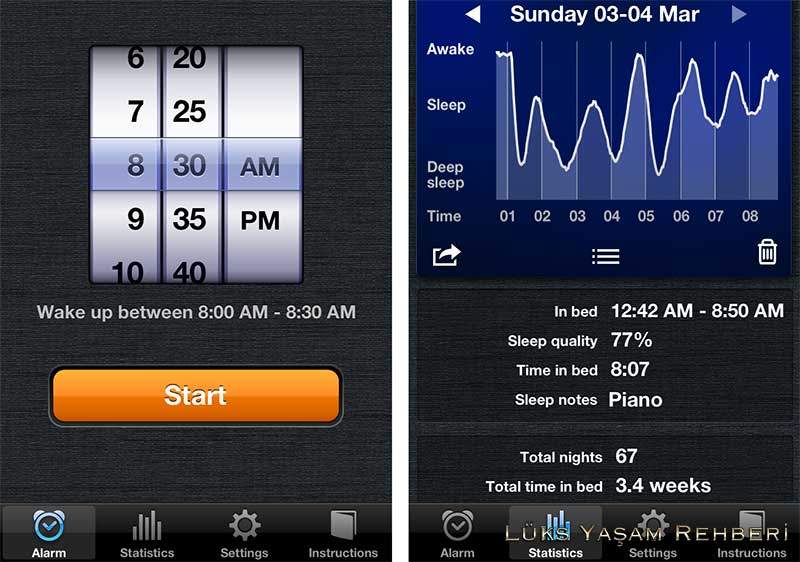Choose 25 minutes in the picker
800x562 pixels.
[x=190, y=111]
